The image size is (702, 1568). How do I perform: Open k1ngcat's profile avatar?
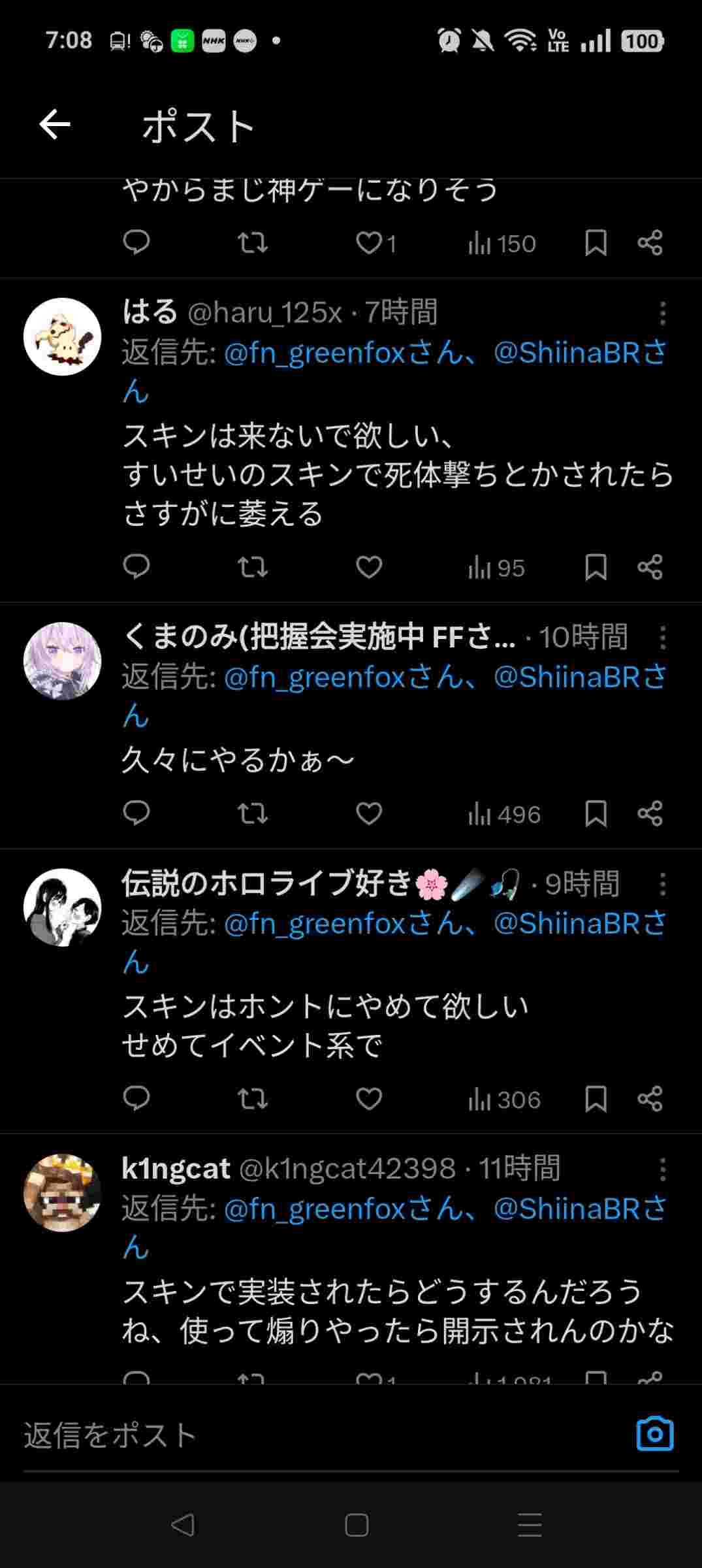click(62, 1192)
